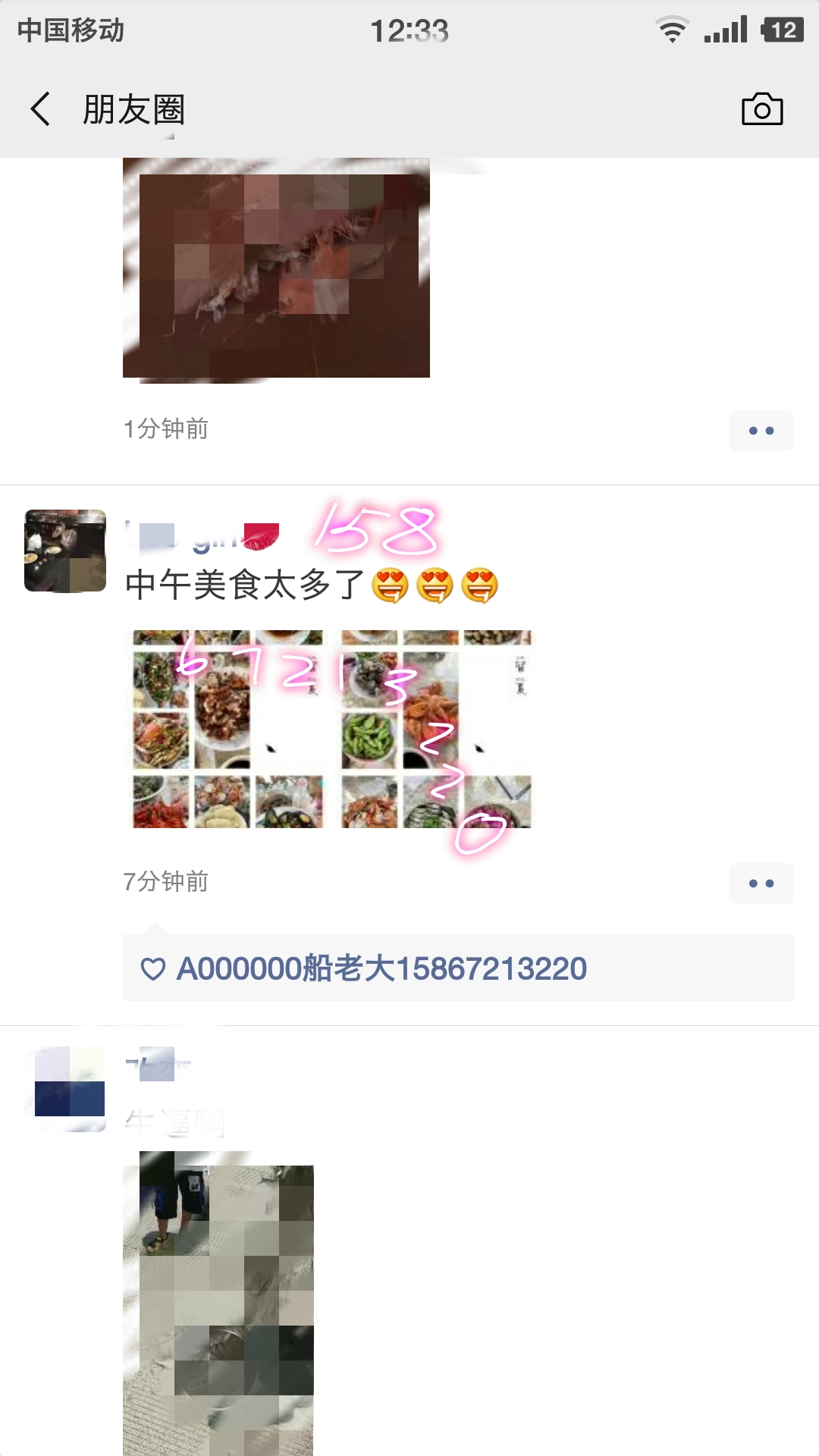The image size is (819, 1456).
Task: Open the beach photo in the bottom post
Action: (x=218, y=1303)
